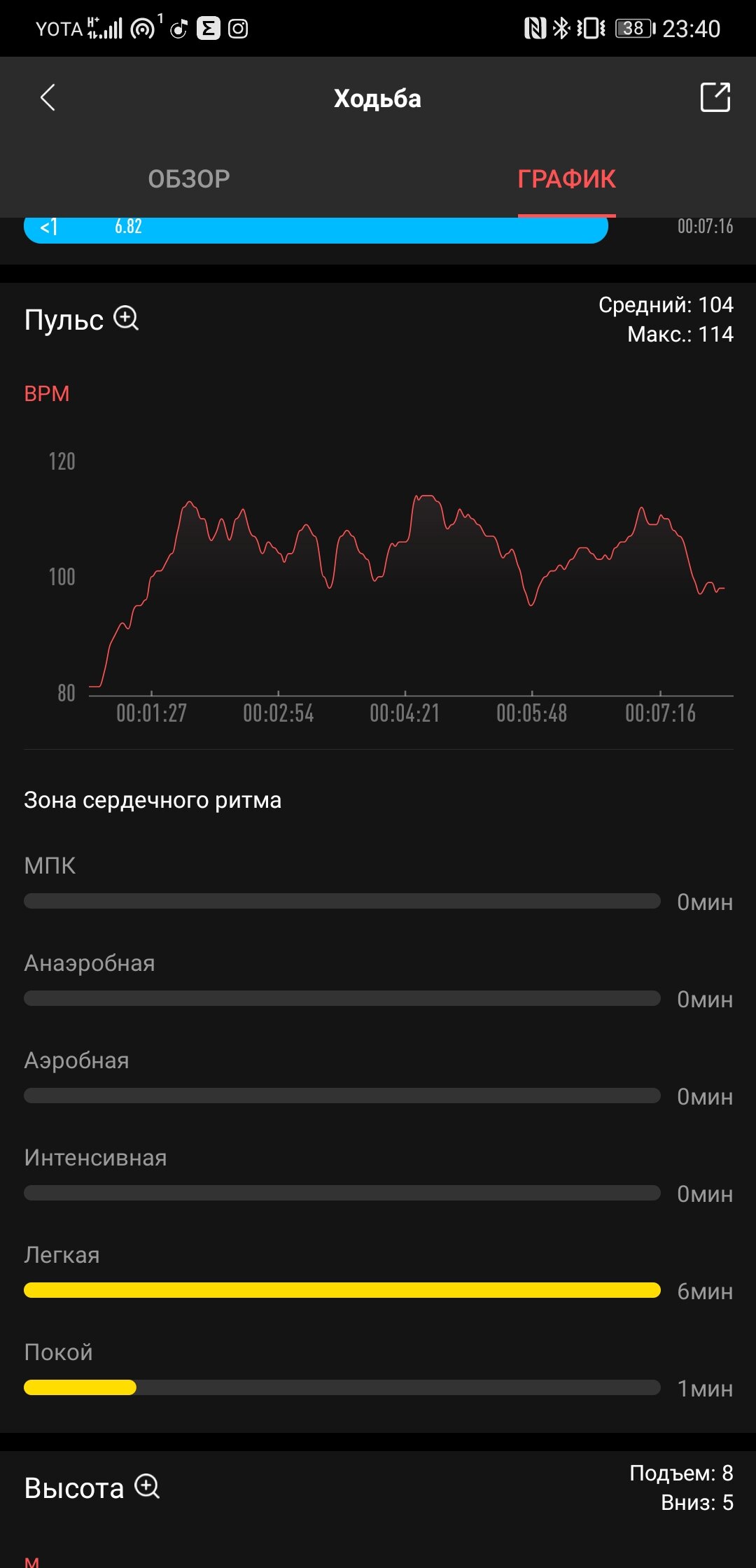Select the ГРАФИК tab
Image resolution: width=756 pixels, height=1568 pixels.
566,179
